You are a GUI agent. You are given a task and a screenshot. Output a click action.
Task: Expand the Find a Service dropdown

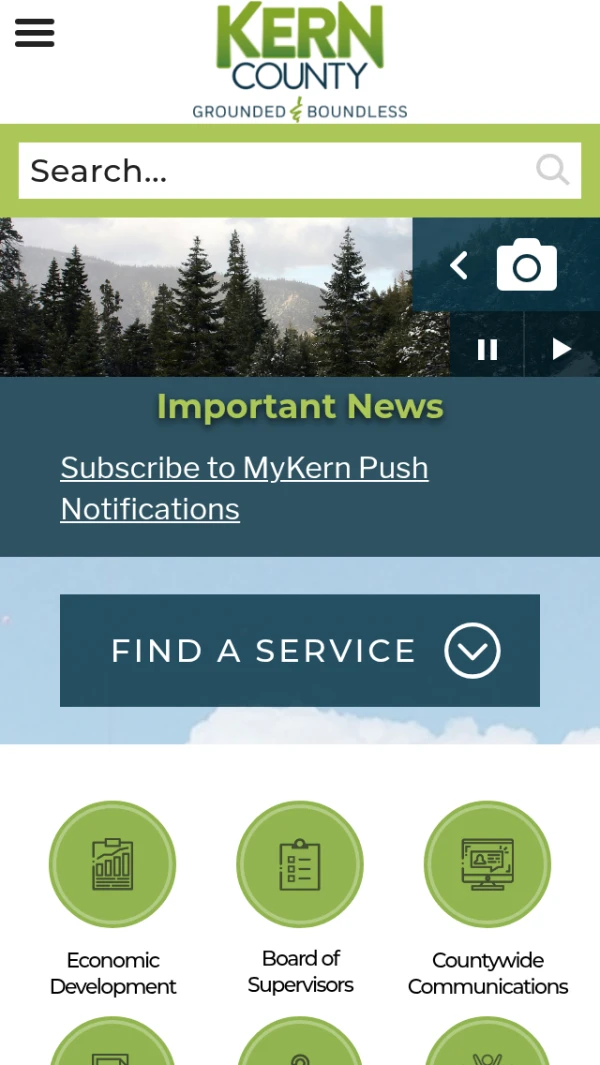click(x=300, y=651)
